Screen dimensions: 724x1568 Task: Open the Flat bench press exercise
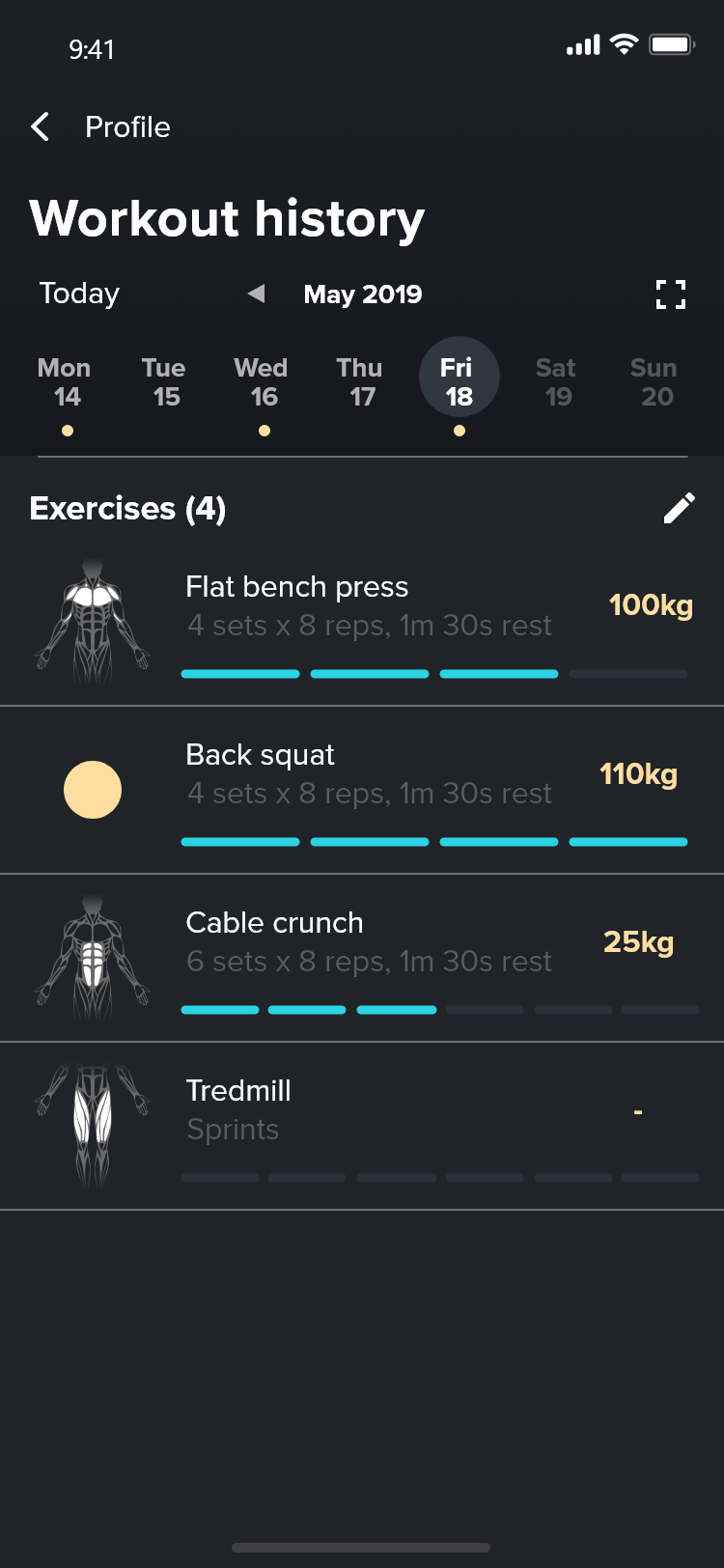(367, 623)
